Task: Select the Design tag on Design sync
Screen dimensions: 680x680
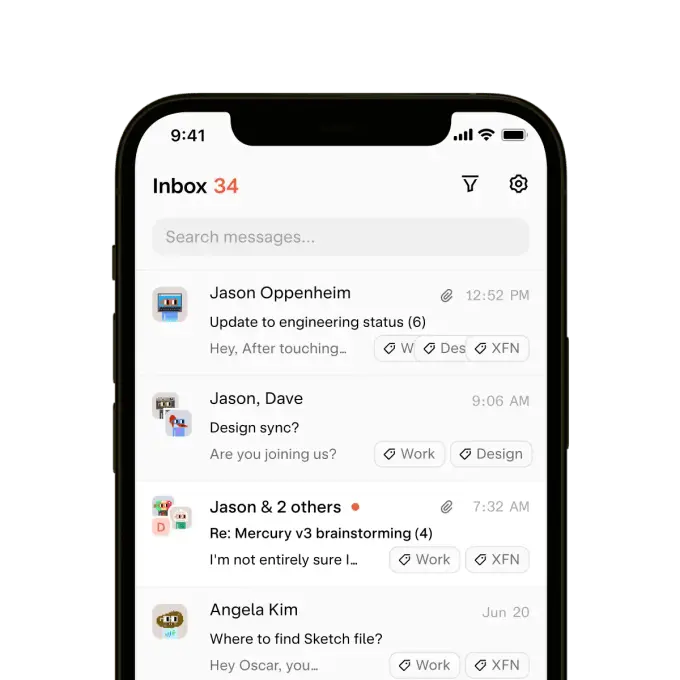Action: pos(491,454)
